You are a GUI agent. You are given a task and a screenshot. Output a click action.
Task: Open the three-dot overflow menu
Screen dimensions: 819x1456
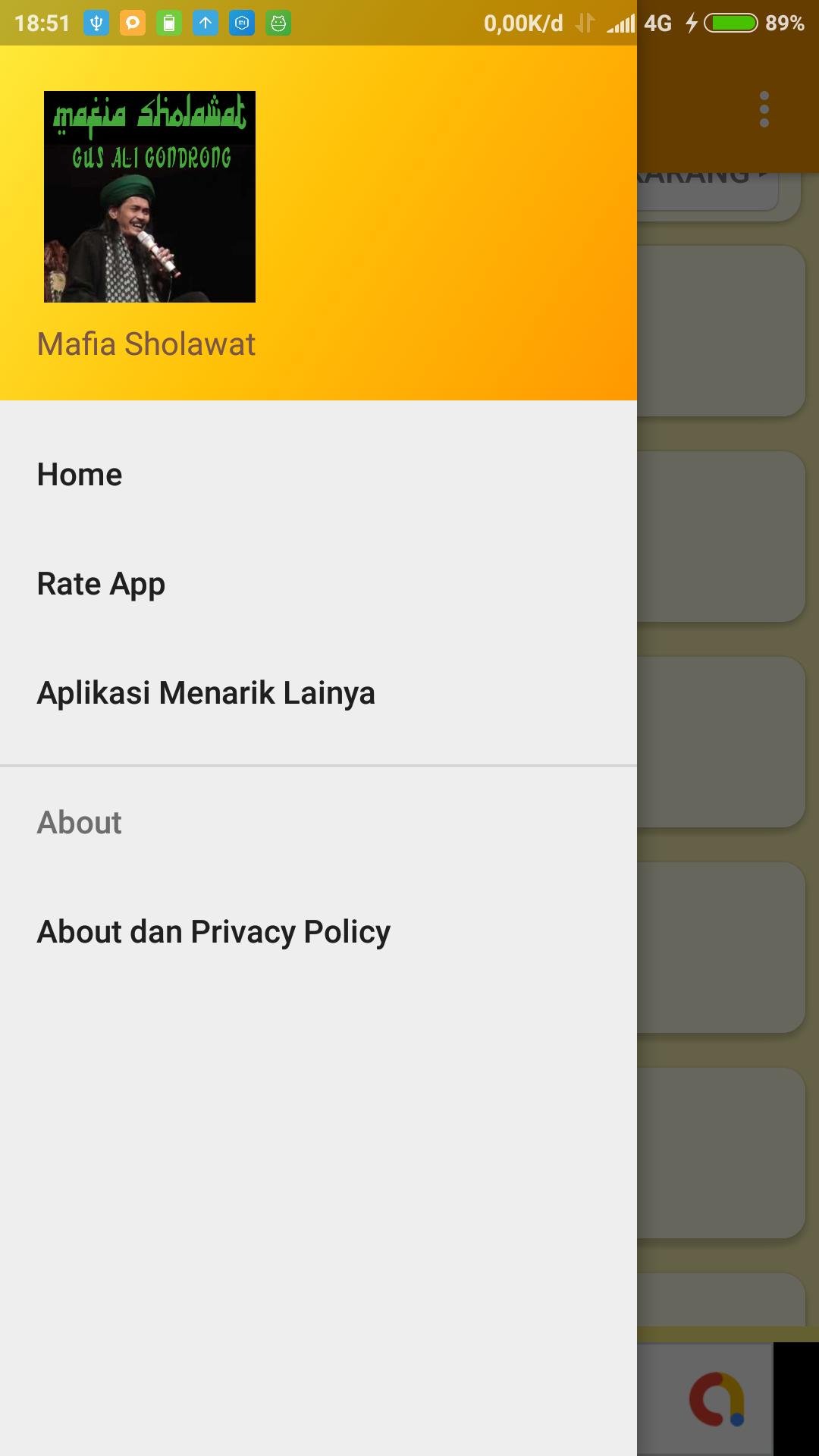tap(764, 109)
